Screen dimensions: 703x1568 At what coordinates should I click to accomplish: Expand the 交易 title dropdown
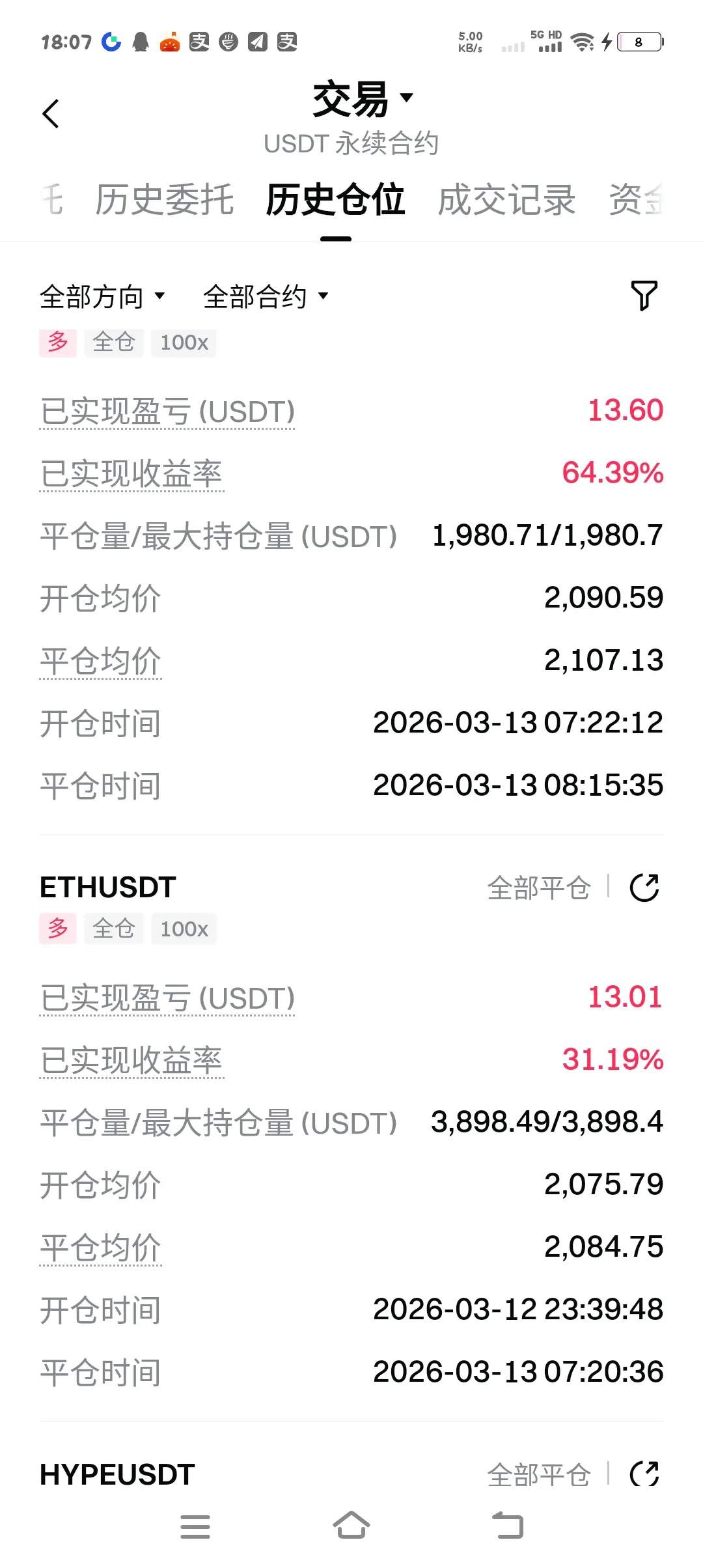(x=362, y=99)
